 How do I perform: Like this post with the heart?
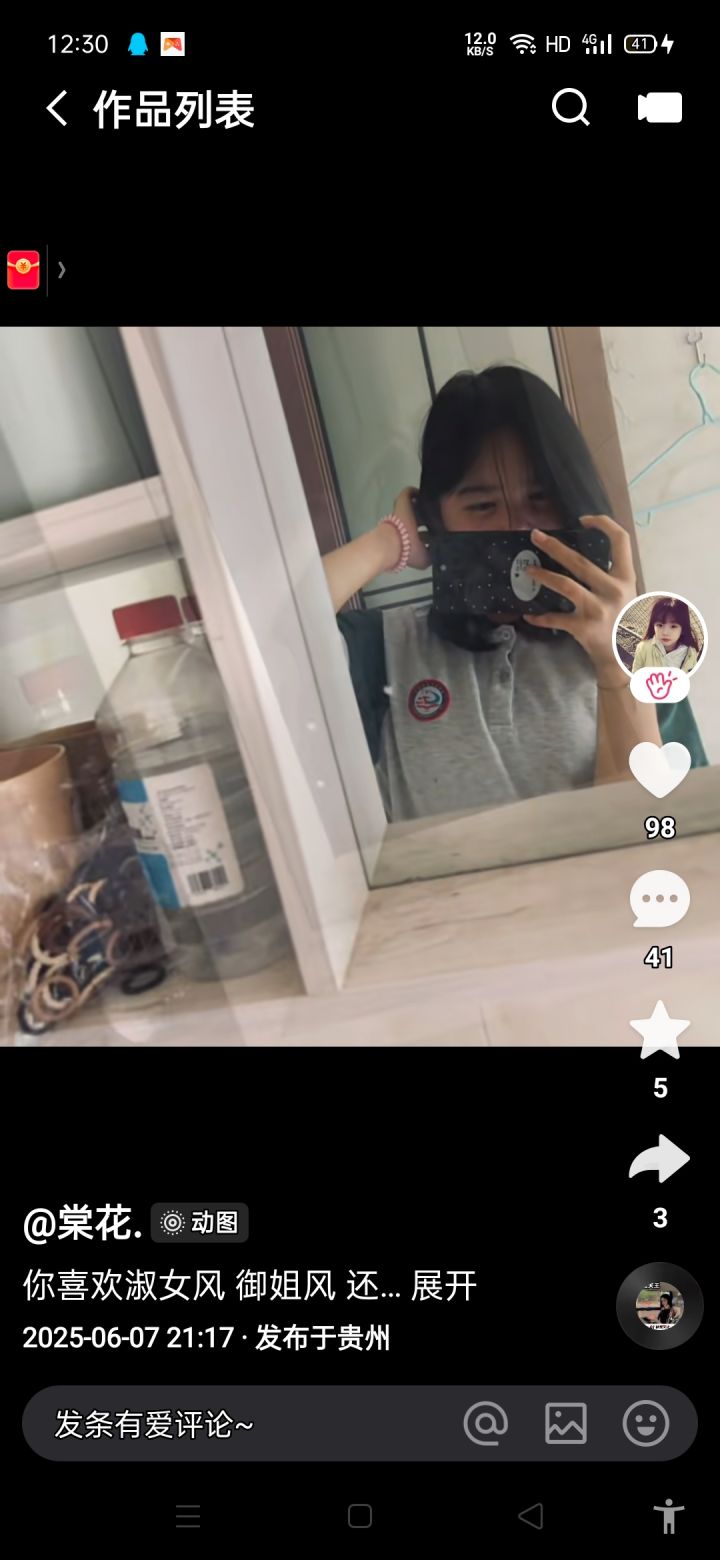pyautogui.click(x=660, y=770)
